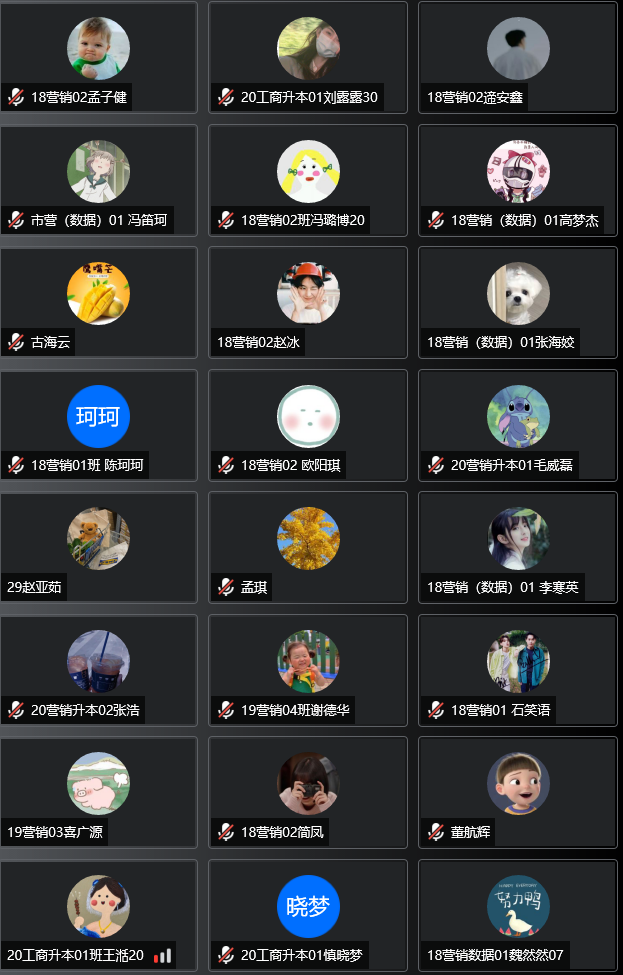623x975 pixels.
Task: Tap the tile of 18营销02逯安鑫
Action: tap(518, 57)
